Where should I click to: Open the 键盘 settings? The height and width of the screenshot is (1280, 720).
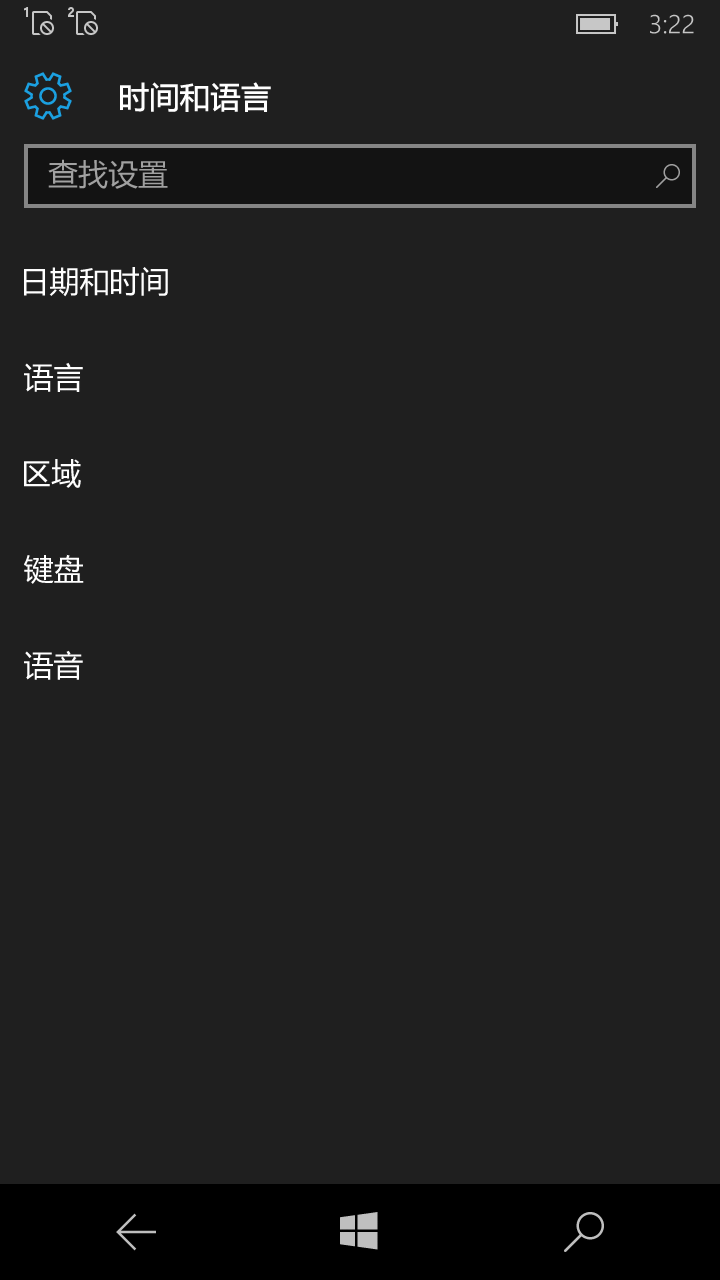53,570
